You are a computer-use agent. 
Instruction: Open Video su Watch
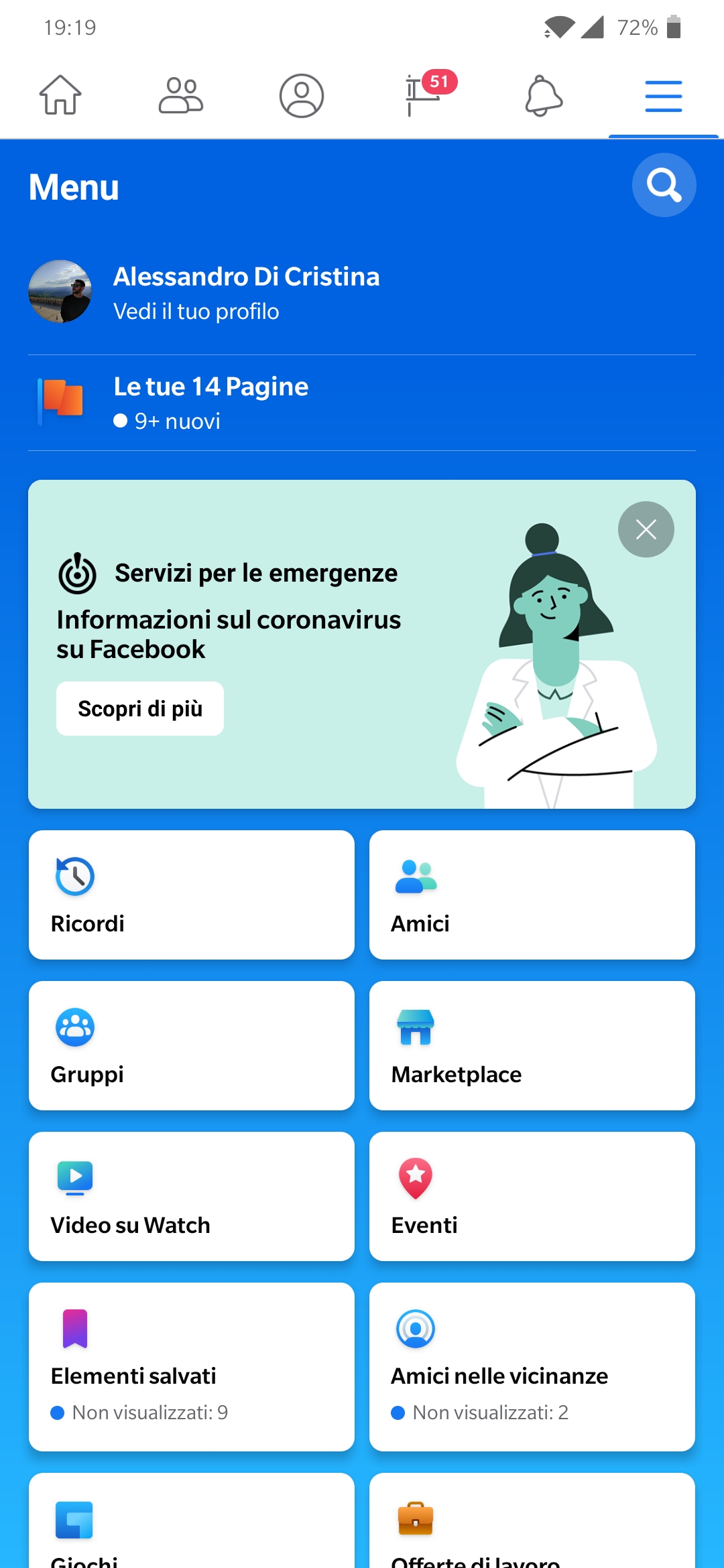pos(192,1196)
